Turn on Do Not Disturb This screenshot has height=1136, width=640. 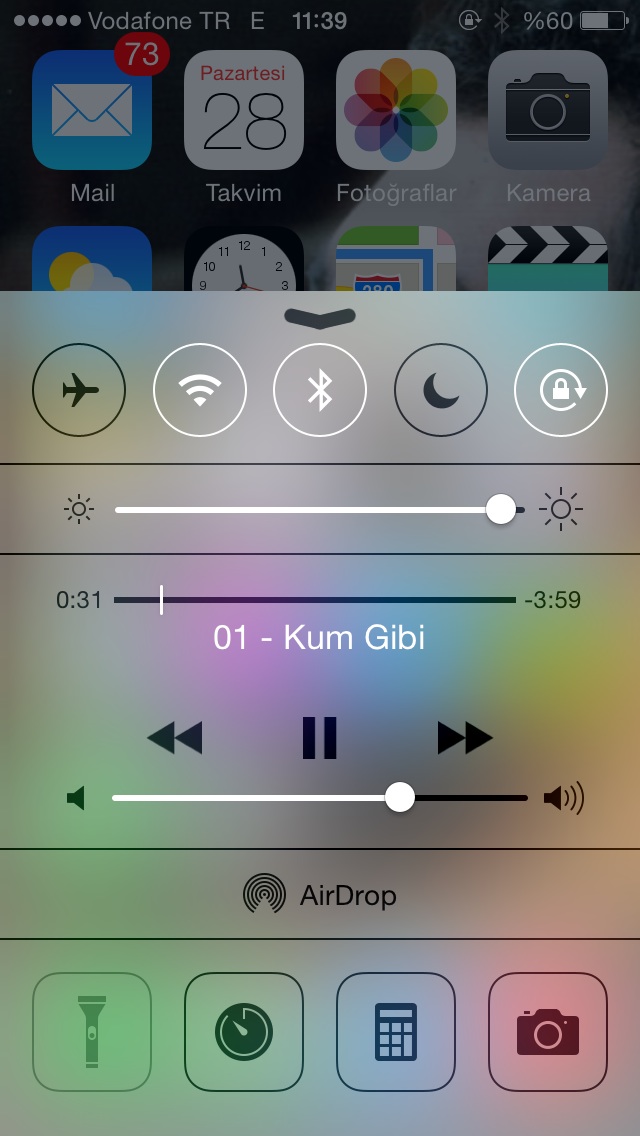[440, 390]
